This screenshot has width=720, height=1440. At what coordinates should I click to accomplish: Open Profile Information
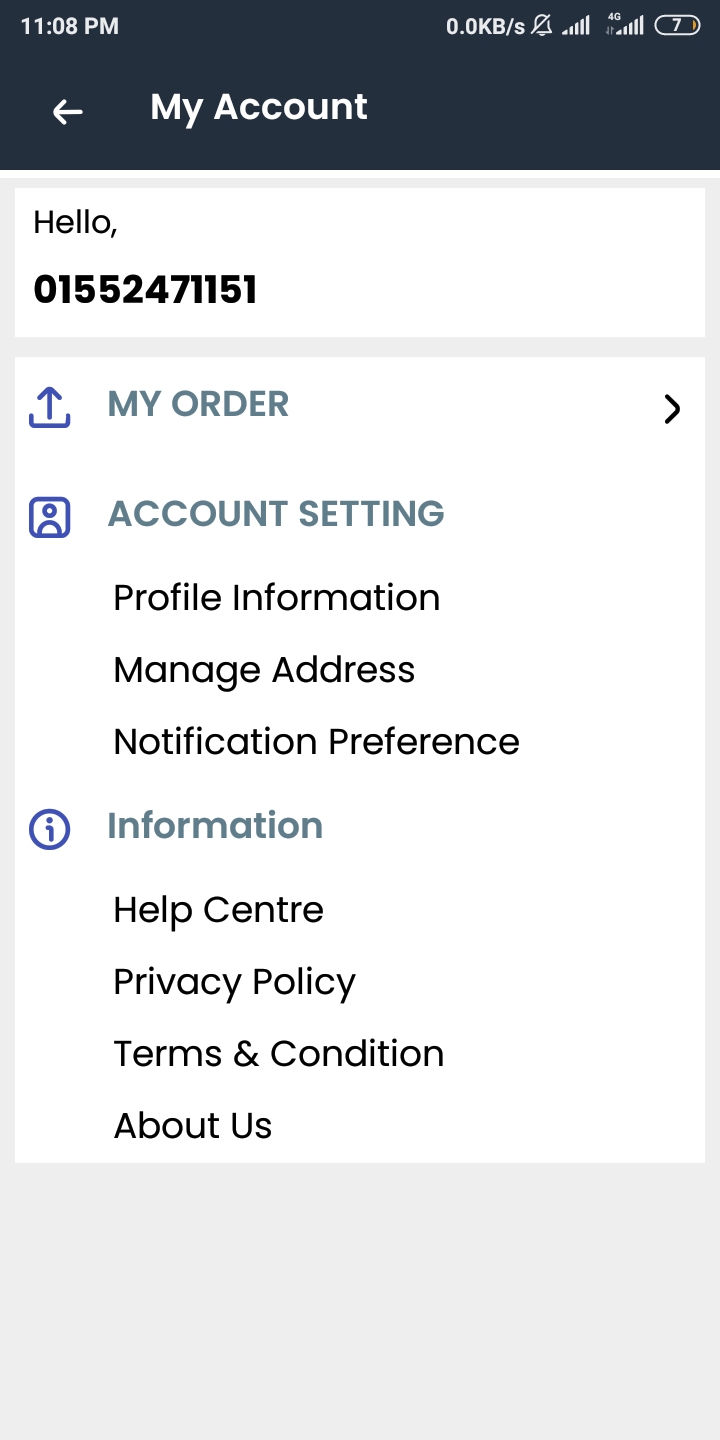tap(277, 598)
